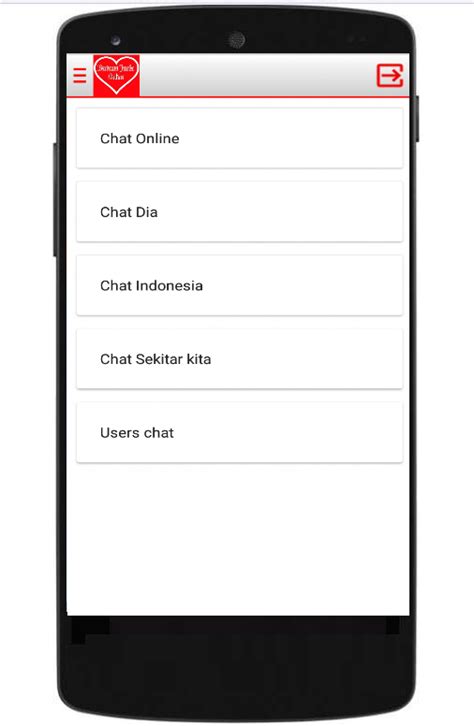This screenshot has height=726, width=474.
Task: Go to Chat Indonesia
Action: coord(239,285)
